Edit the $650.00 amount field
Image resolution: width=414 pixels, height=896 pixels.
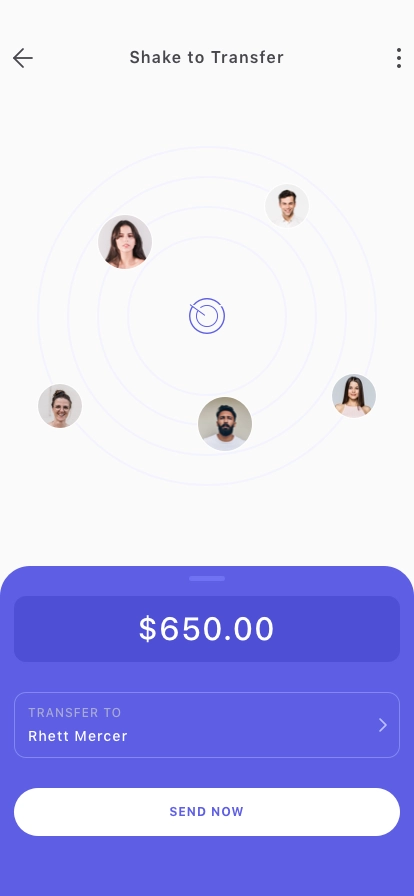point(207,629)
